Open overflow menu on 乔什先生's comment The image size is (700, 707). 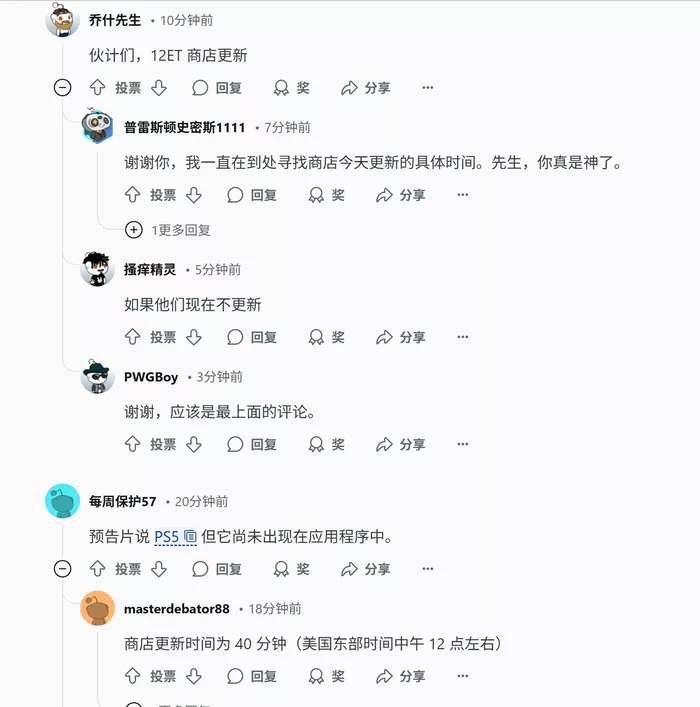pyautogui.click(x=427, y=88)
